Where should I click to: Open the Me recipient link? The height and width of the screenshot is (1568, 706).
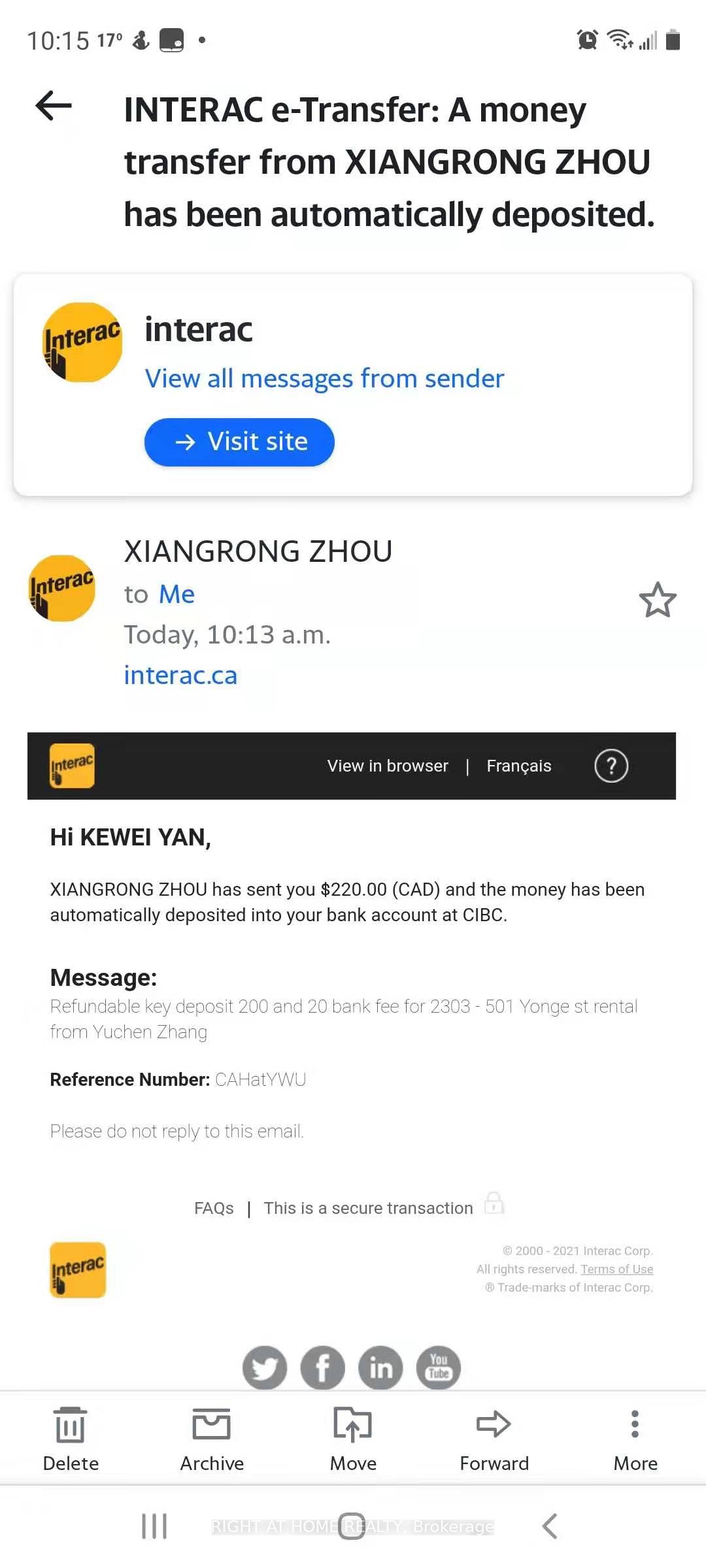pyautogui.click(x=176, y=595)
